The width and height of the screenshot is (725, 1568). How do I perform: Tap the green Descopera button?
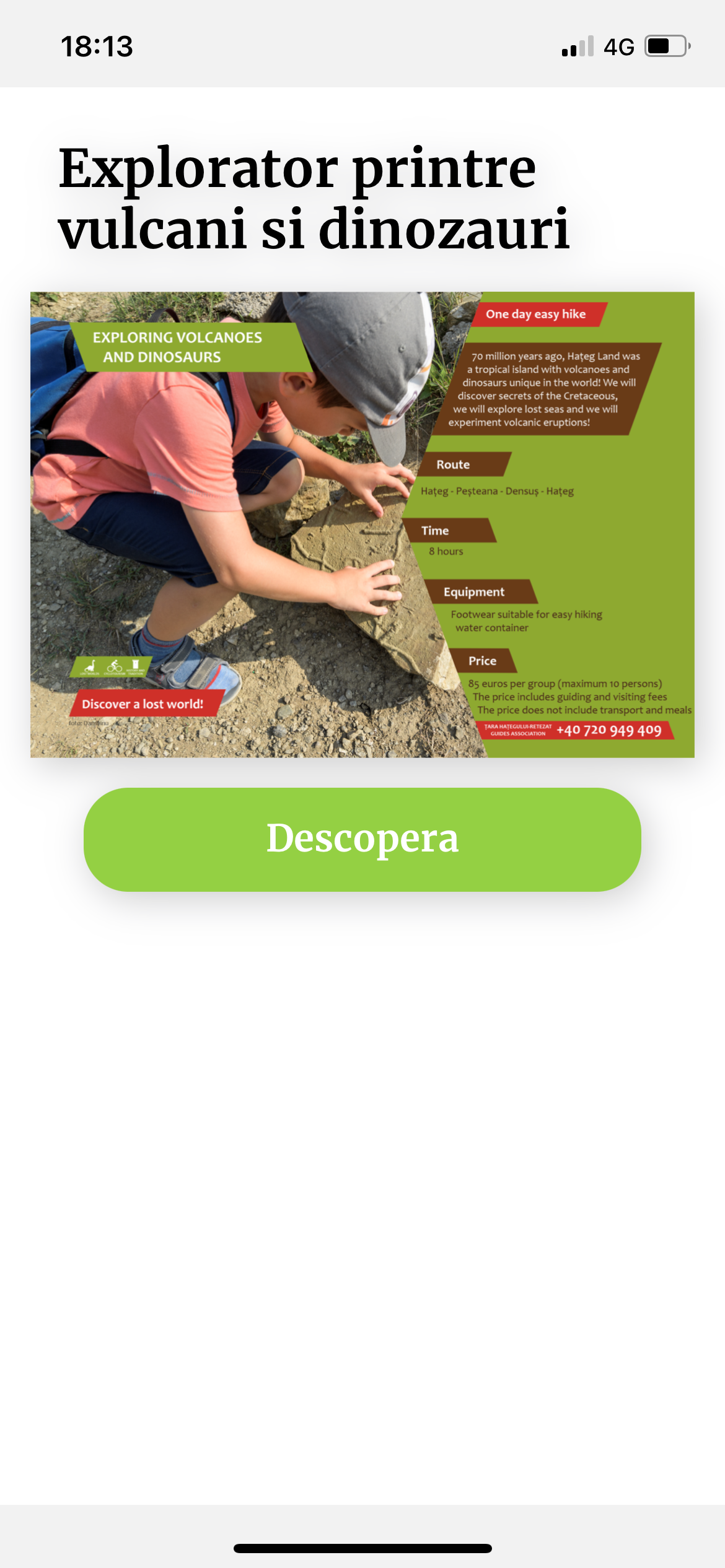tap(362, 839)
